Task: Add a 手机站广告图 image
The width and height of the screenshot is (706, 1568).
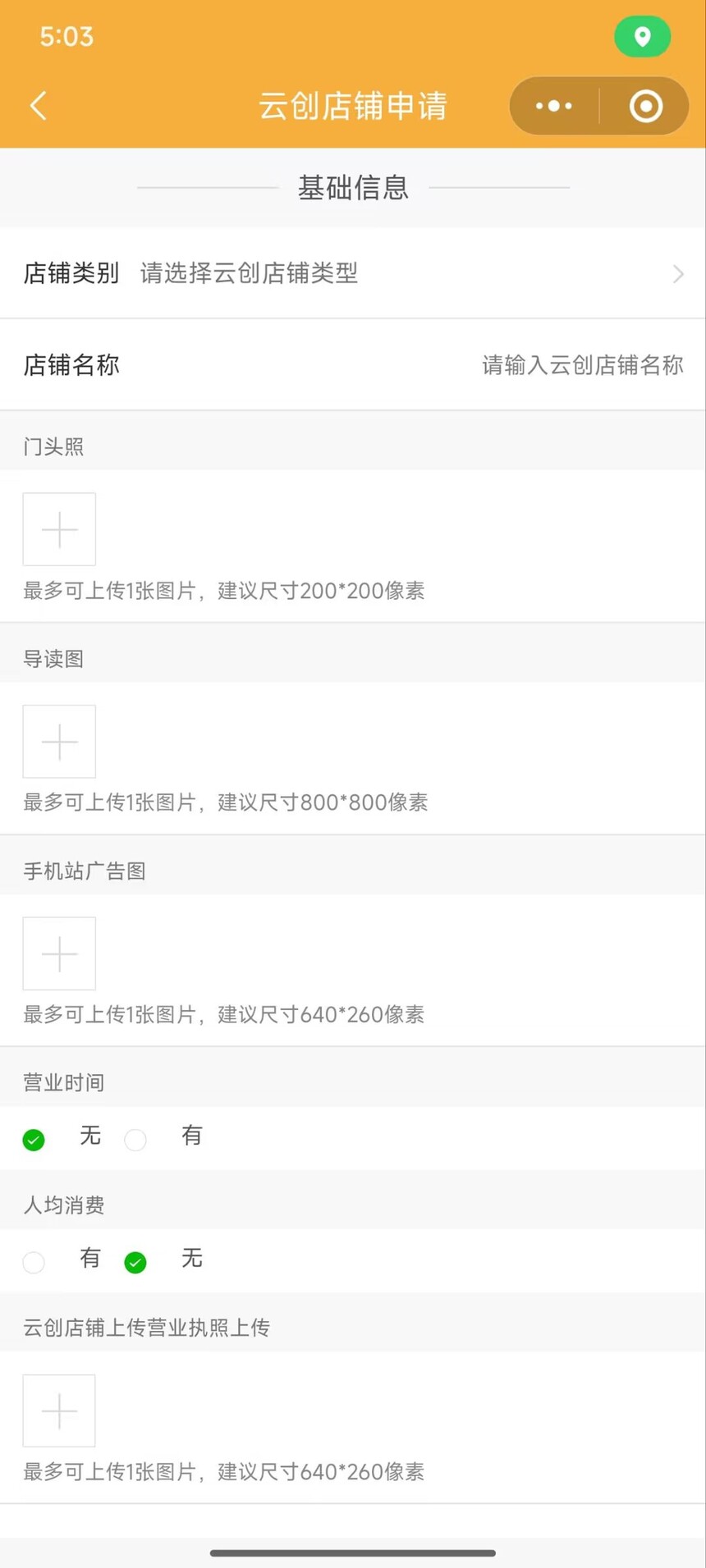Action: coord(59,953)
